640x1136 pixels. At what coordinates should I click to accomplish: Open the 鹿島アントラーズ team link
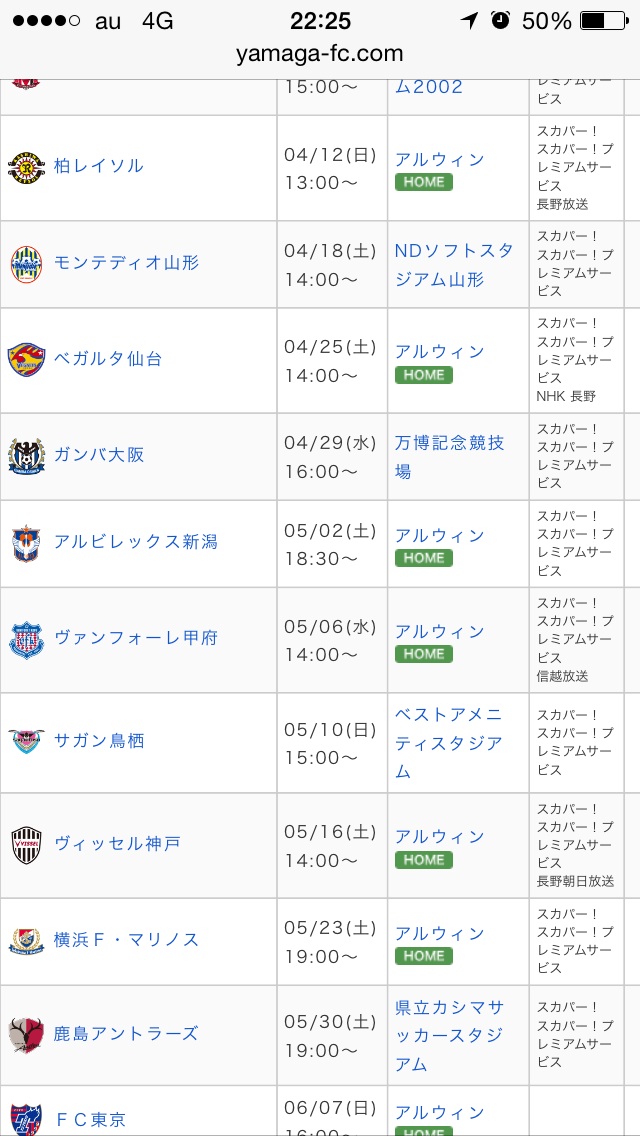(126, 1034)
